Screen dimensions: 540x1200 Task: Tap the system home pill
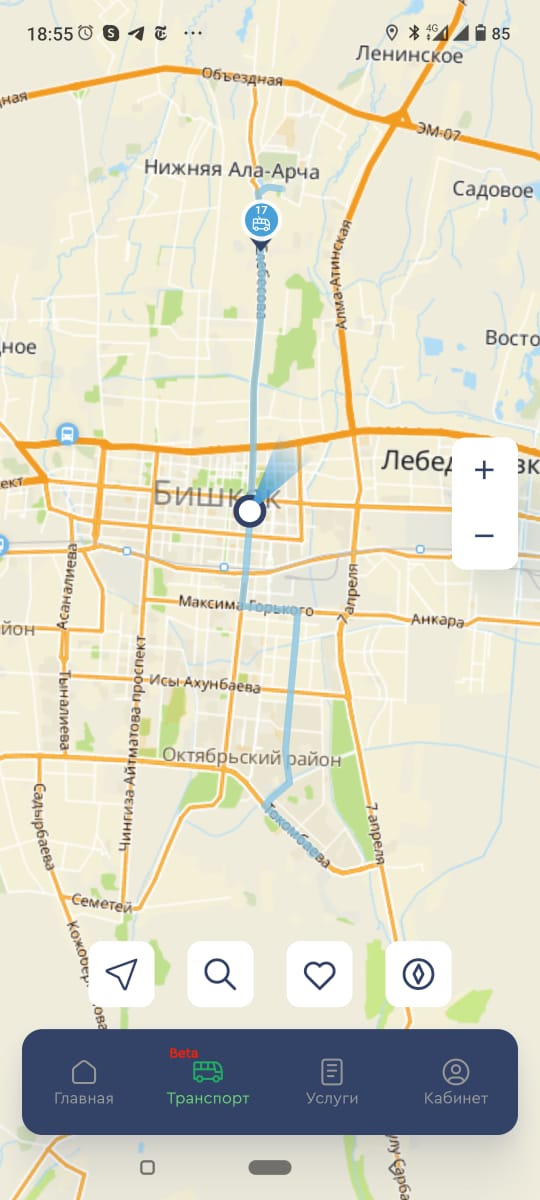[x=270, y=1167]
